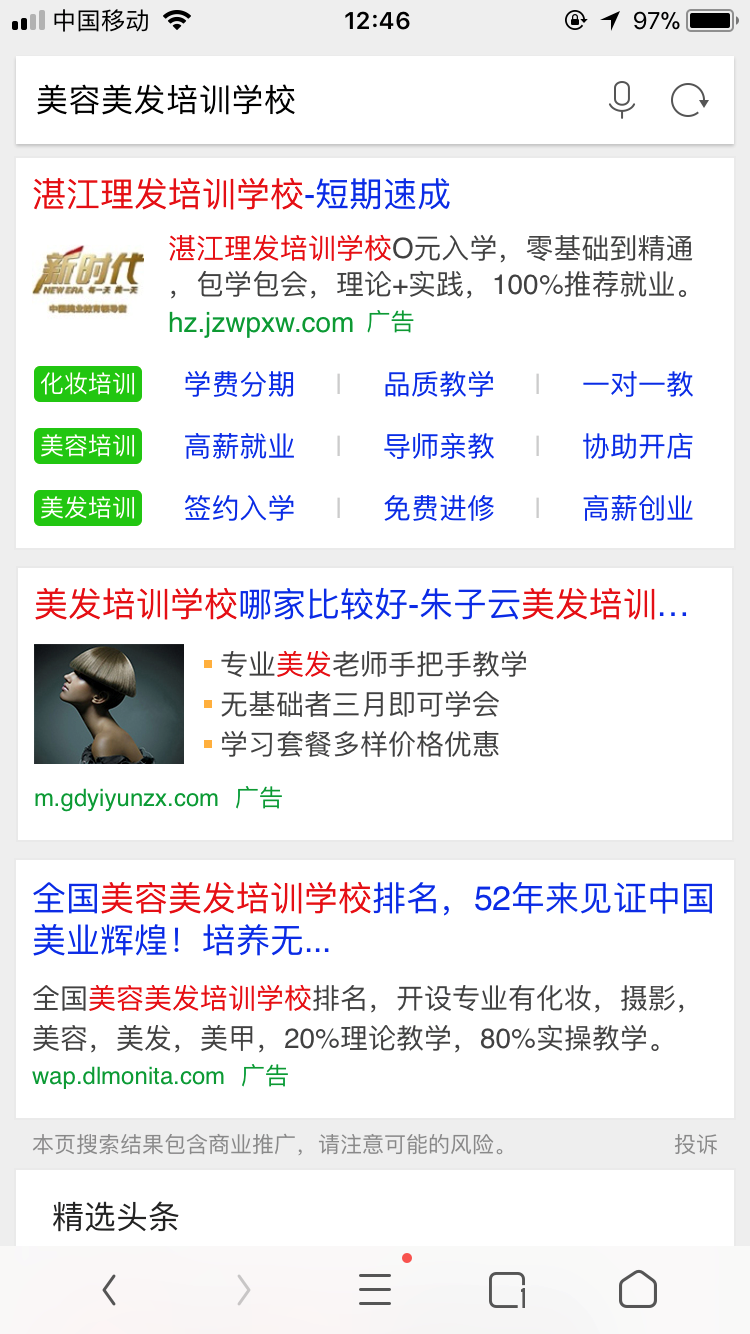The height and width of the screenshot is (1334, 750).
Task: Start voice search with the microphone
Action: pos(622,100)
